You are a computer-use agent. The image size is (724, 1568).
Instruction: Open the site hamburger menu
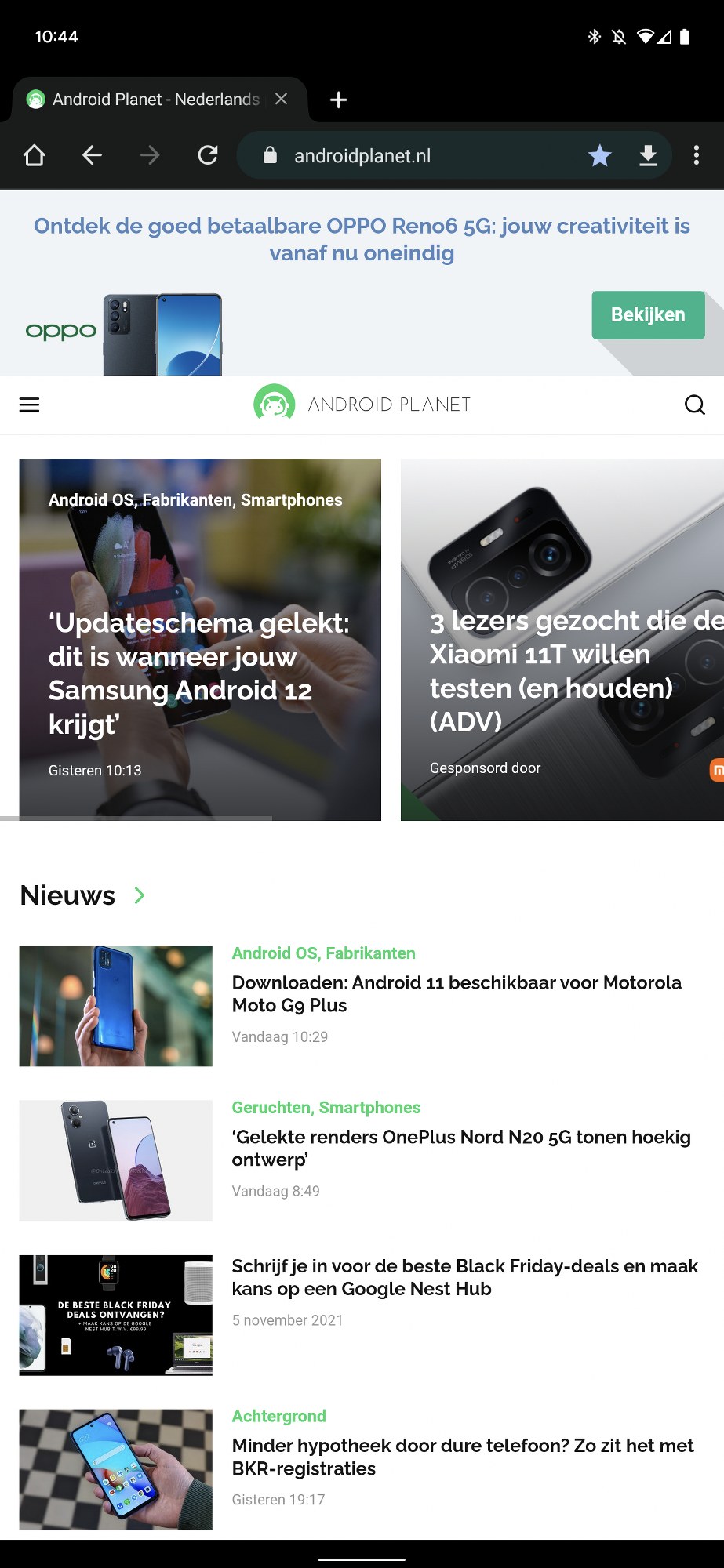tap(30, 405)
